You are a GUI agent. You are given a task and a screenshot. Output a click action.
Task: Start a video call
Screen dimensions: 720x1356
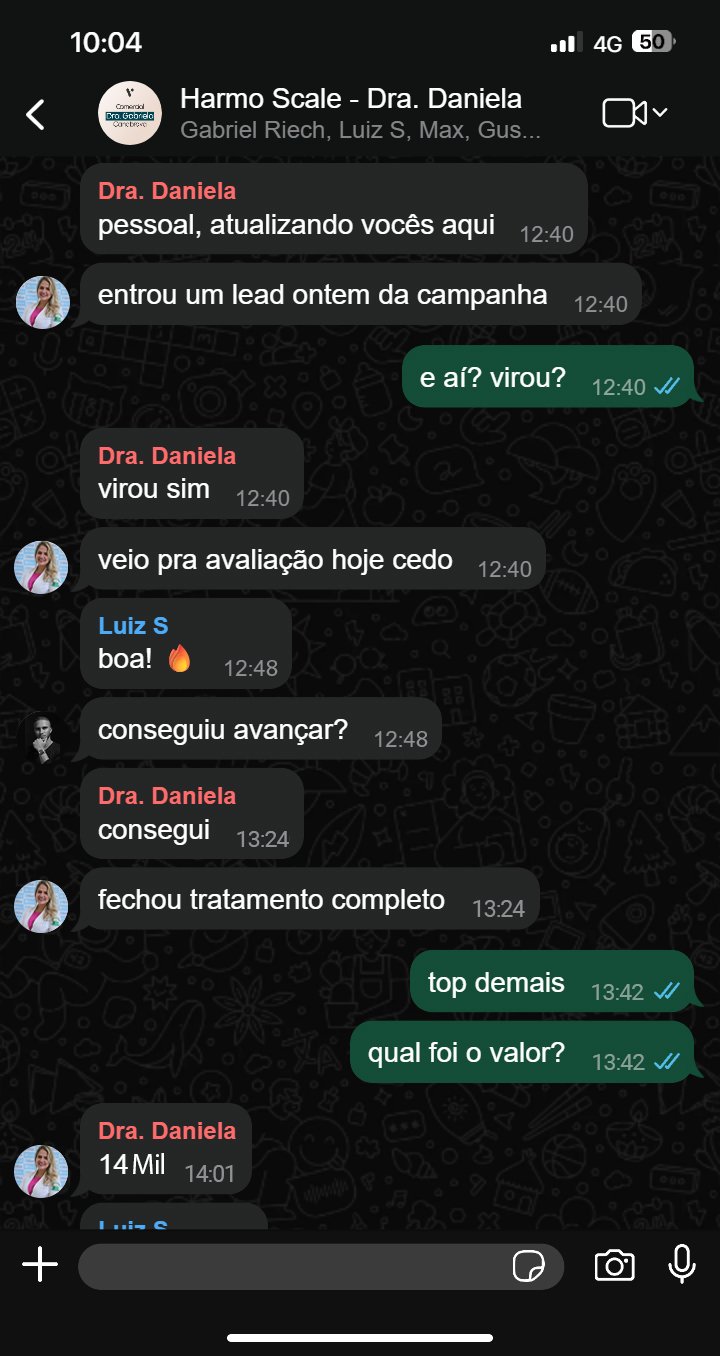(x=625, y=112)
